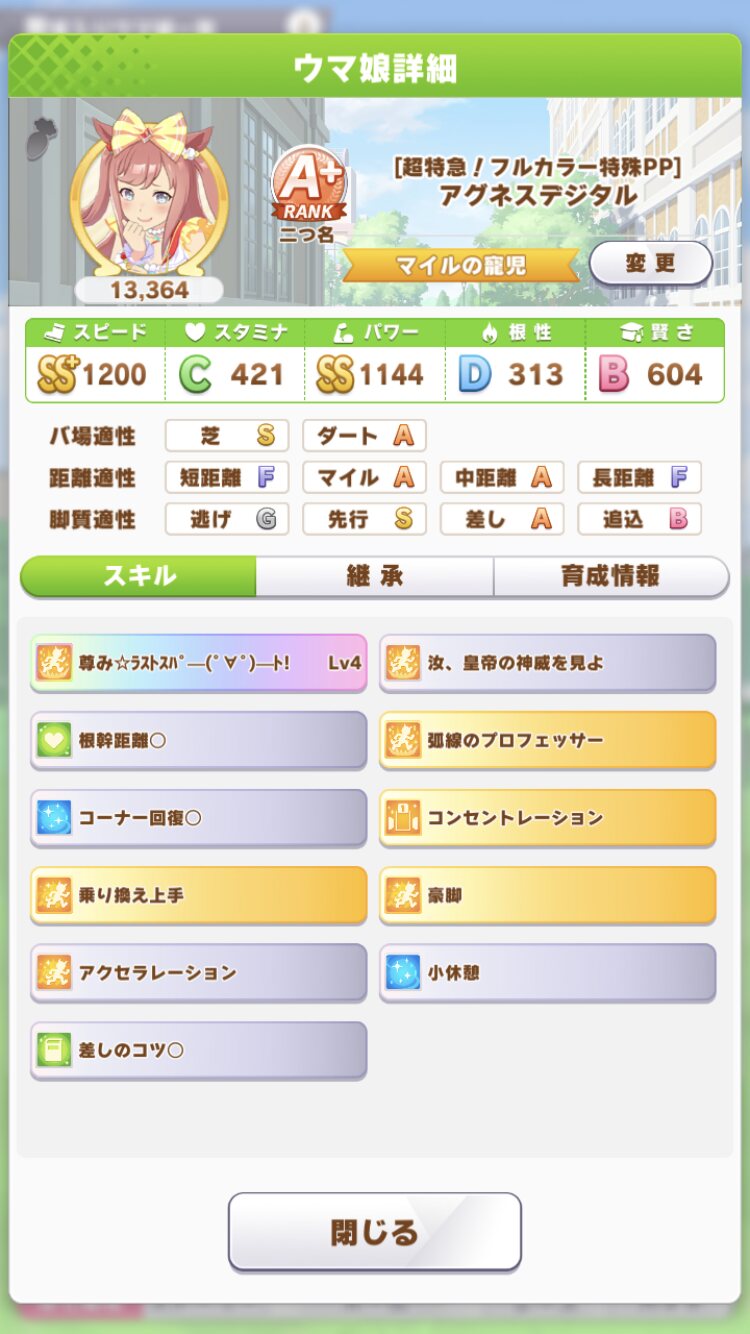This screenshot has width=750, height=1334.
Task: Select the スキル tab
Action: click(x=139, y=577)
